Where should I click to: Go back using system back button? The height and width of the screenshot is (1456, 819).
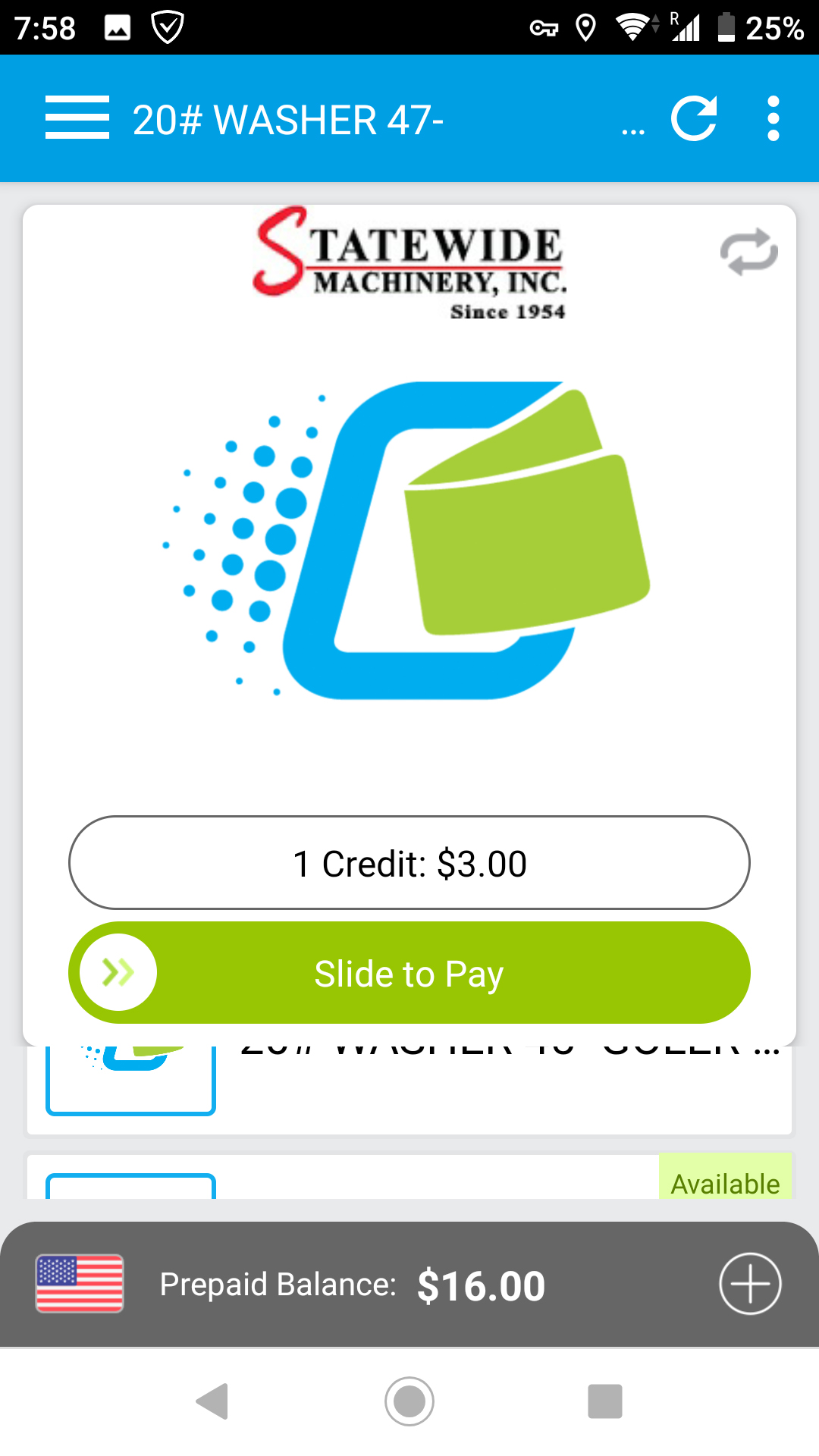[213, 1401]
